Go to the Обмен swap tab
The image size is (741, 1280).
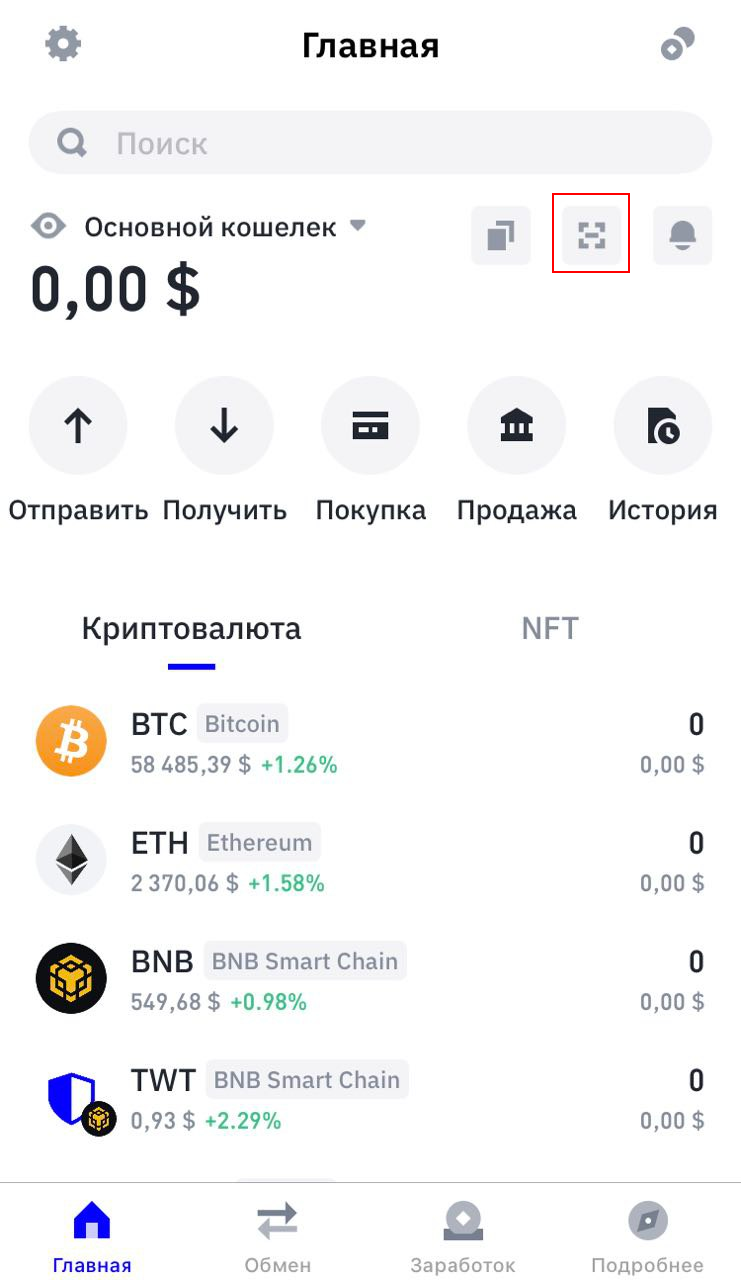tap(277, 1237)
